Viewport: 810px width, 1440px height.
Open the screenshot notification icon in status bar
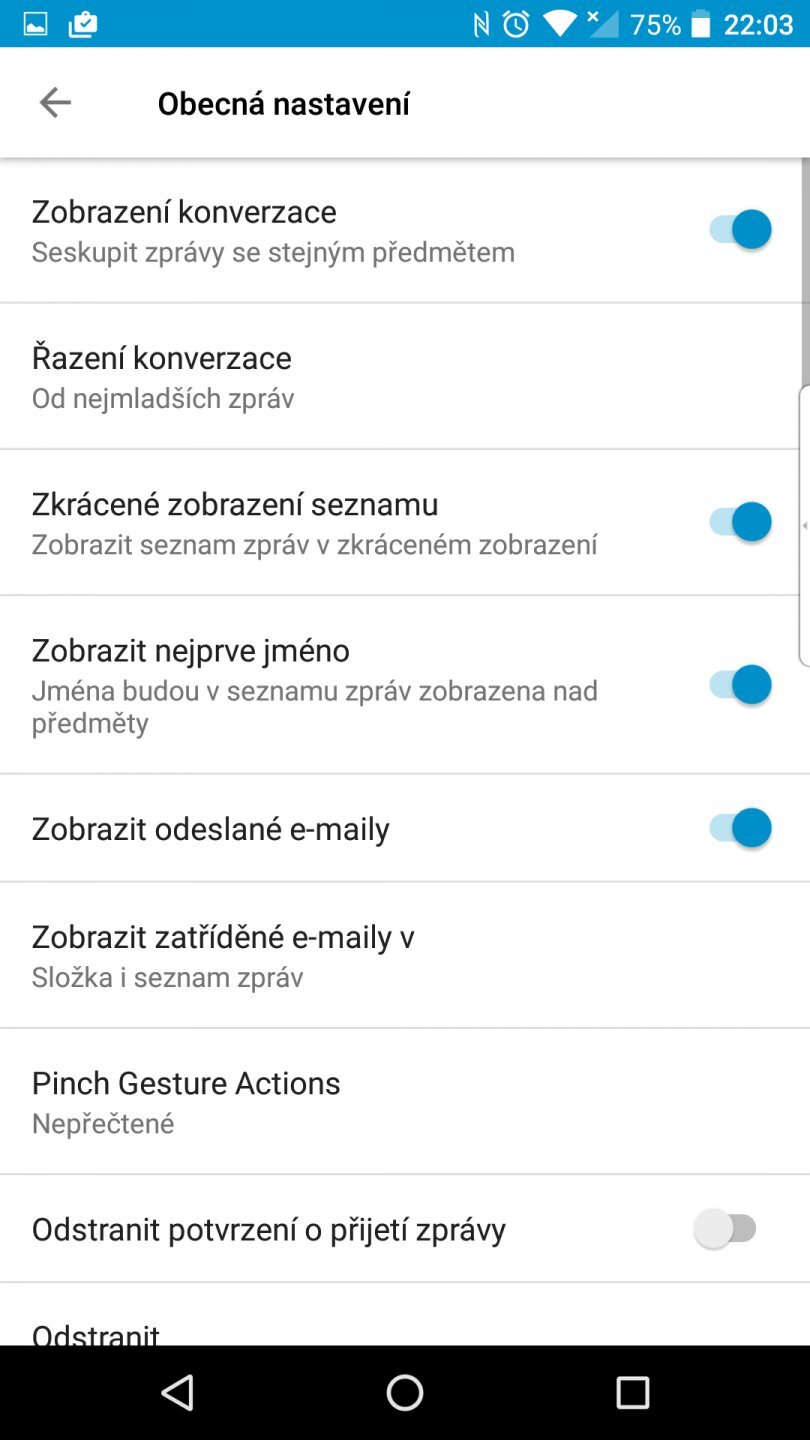tap(33, 22)
